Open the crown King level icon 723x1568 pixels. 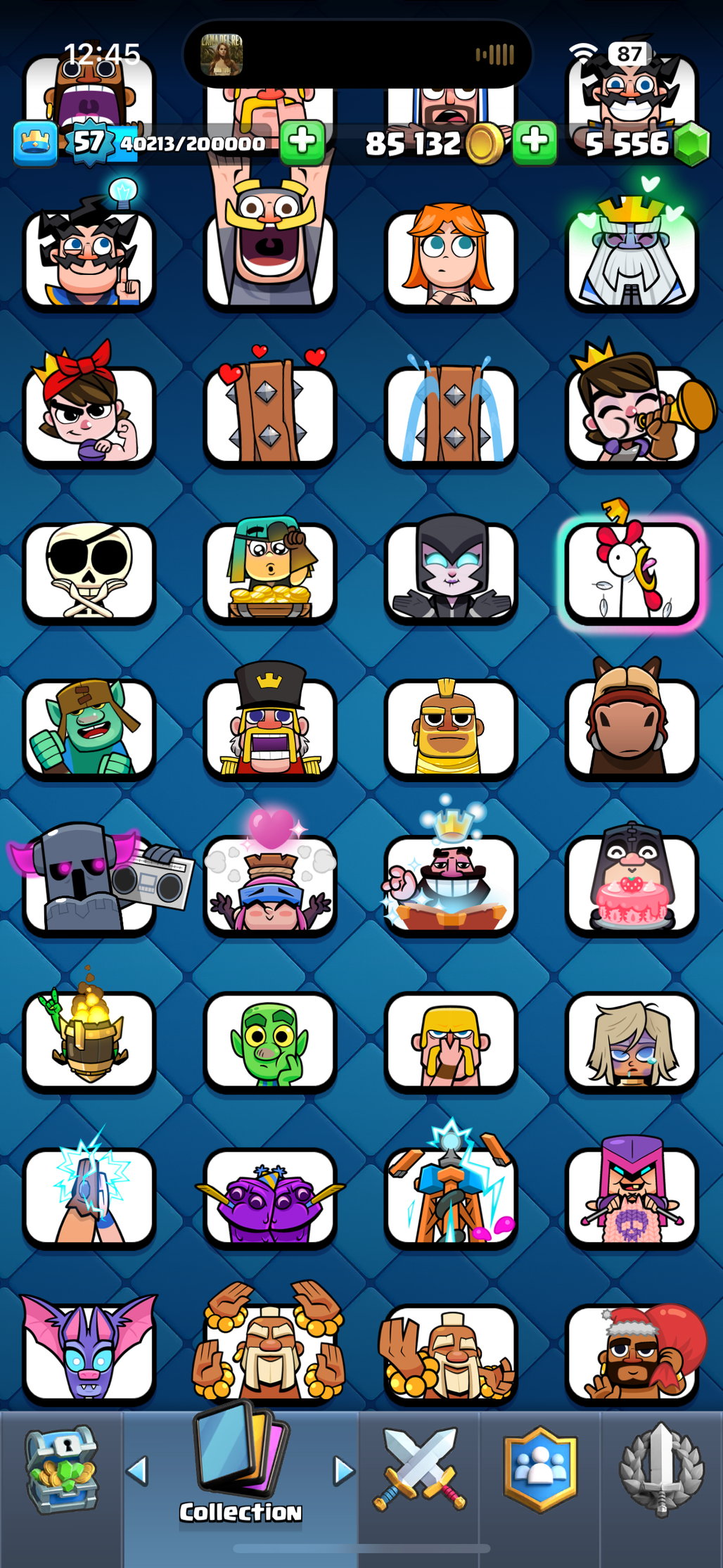35,143
